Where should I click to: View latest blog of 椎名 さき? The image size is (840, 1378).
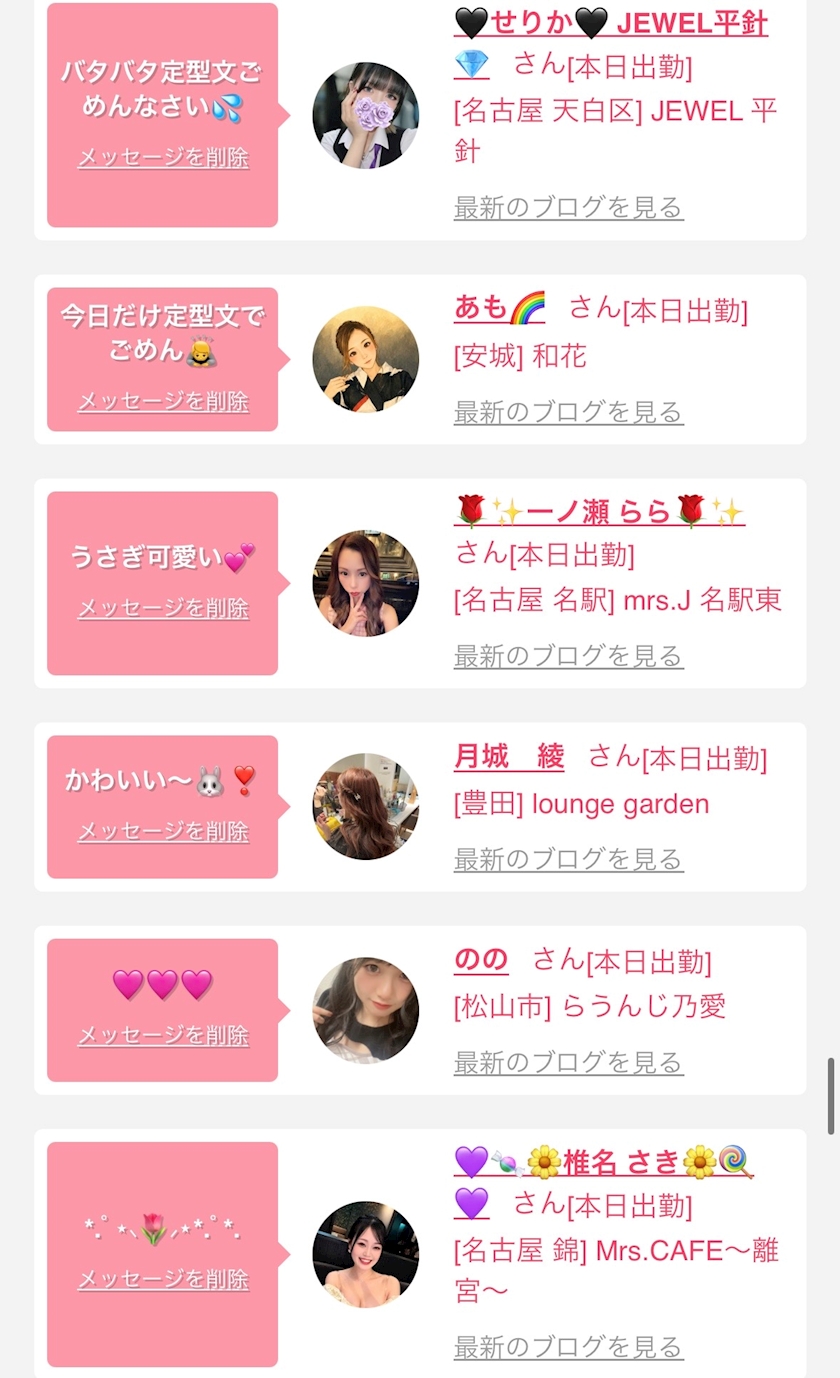tap(568, 1347)
